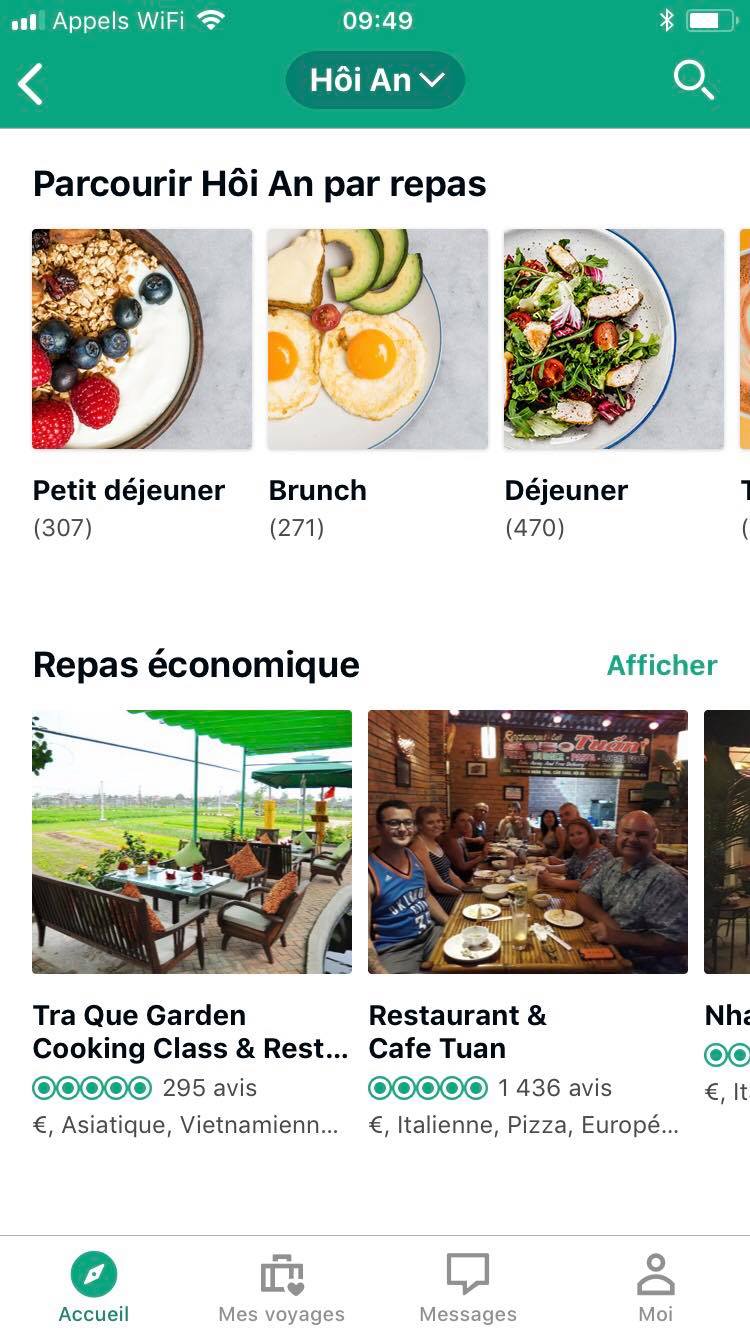View Tra Que Garden Cooking Class card

tap(192, 842)
